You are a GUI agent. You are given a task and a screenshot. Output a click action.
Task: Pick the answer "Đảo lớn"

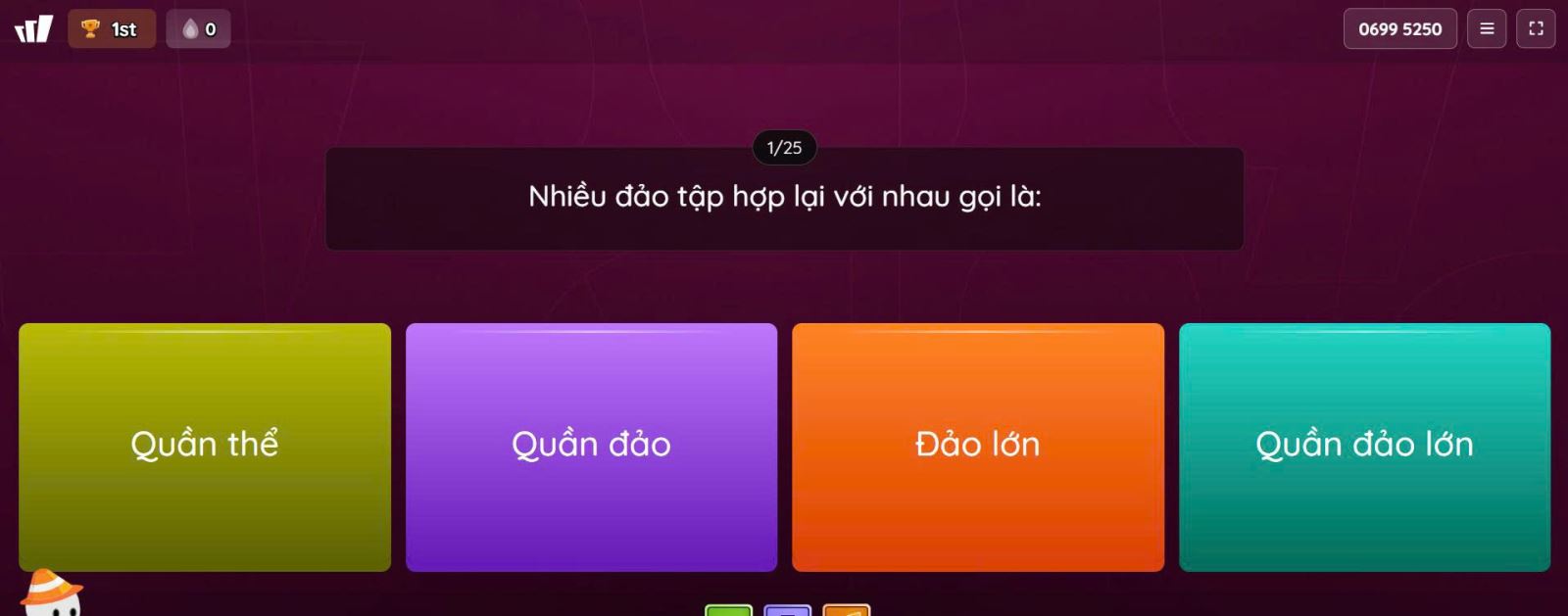(977, 447)
